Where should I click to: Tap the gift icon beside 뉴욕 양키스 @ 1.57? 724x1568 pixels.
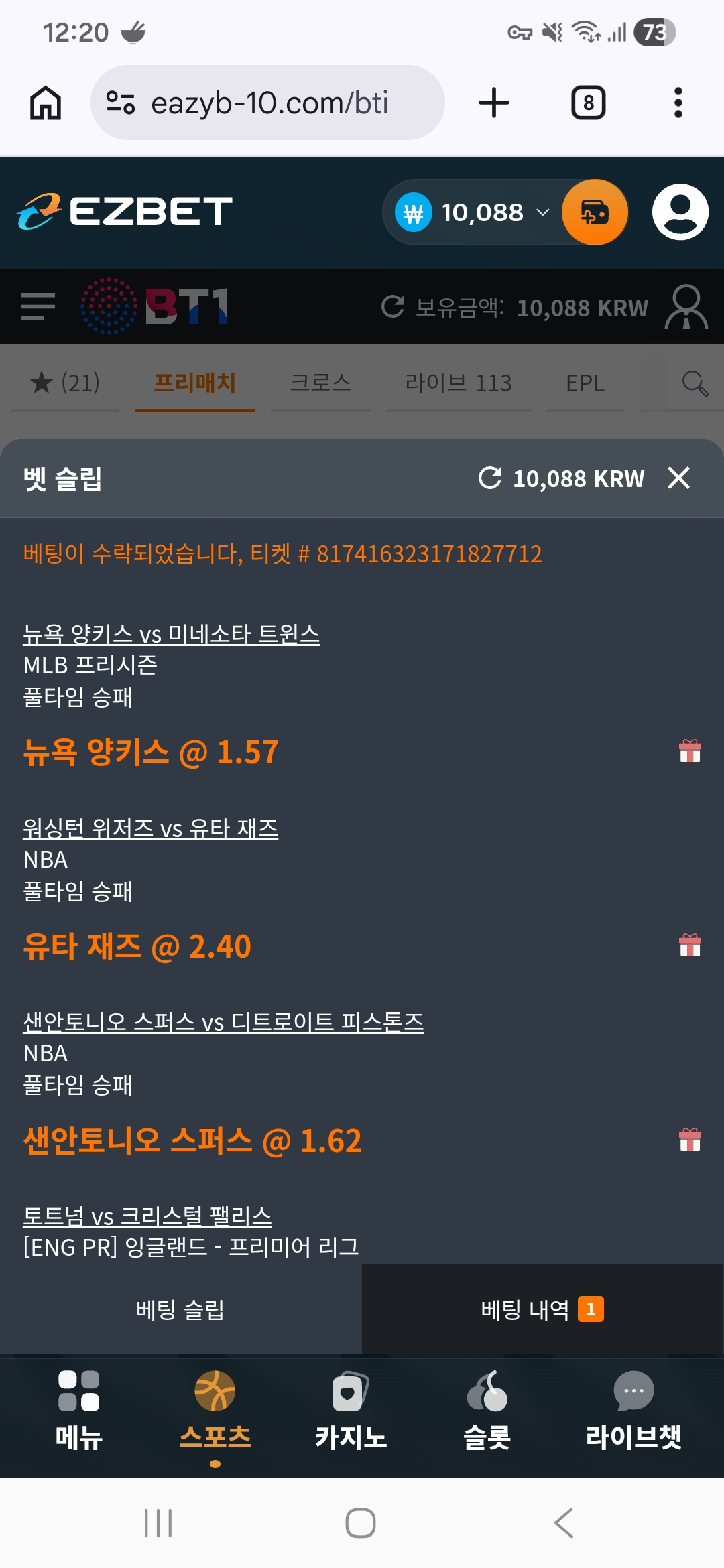pos(690,751)
